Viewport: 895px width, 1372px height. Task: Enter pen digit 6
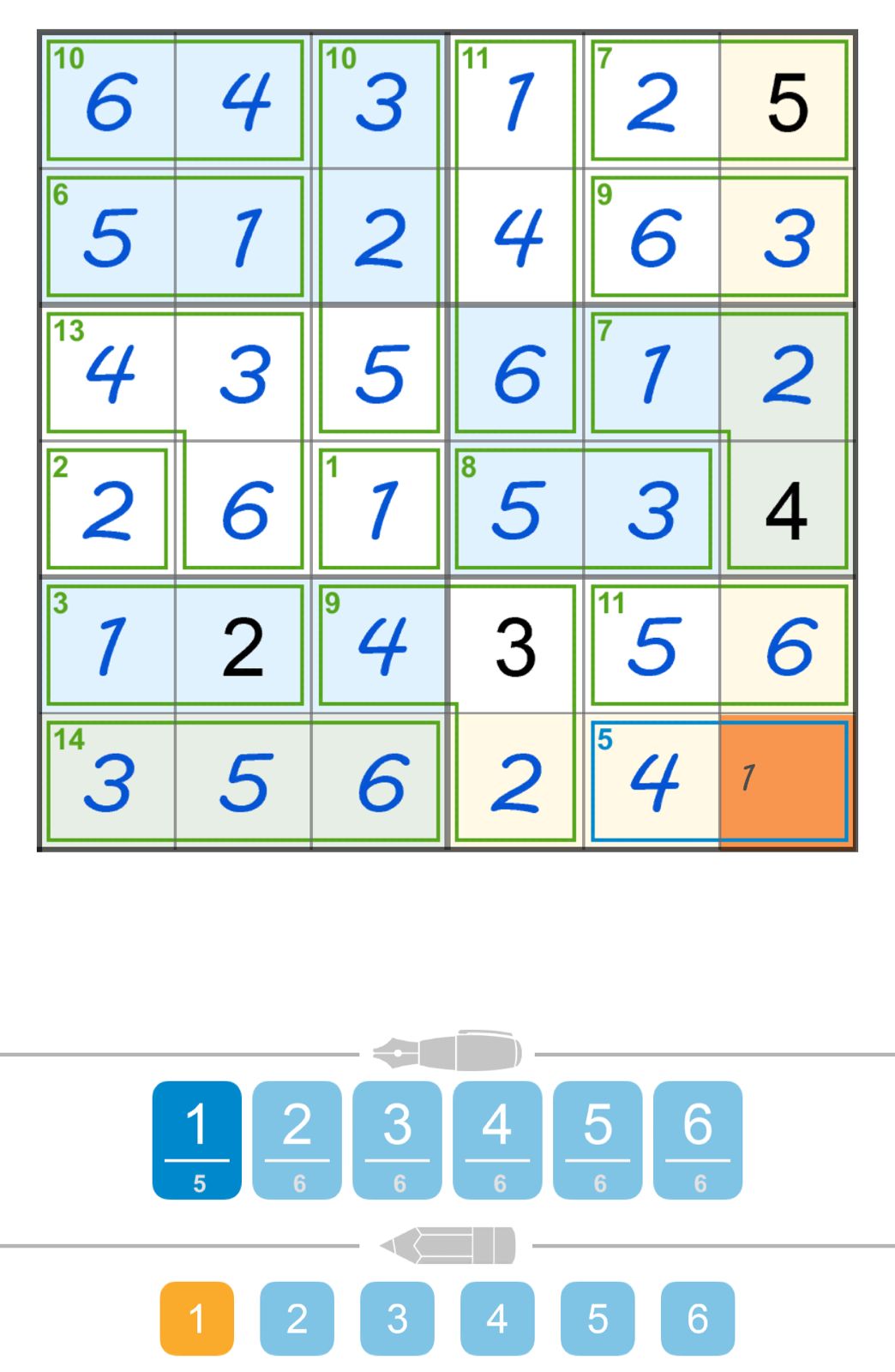point(697,1139)
